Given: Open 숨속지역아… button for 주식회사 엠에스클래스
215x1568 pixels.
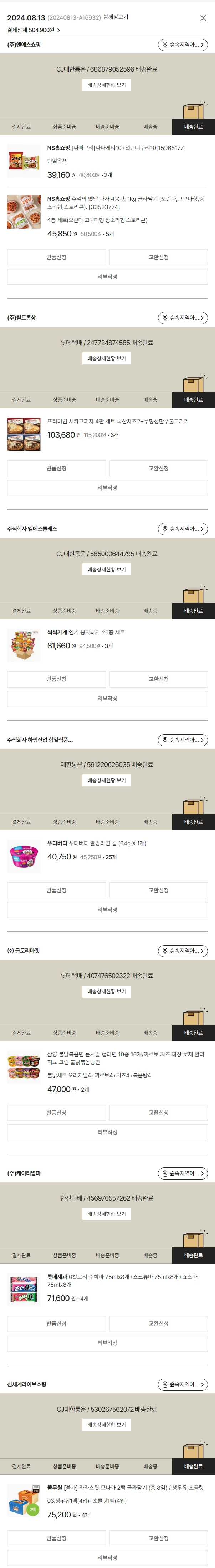Looking at the screenshot, I should pos(183,529).
